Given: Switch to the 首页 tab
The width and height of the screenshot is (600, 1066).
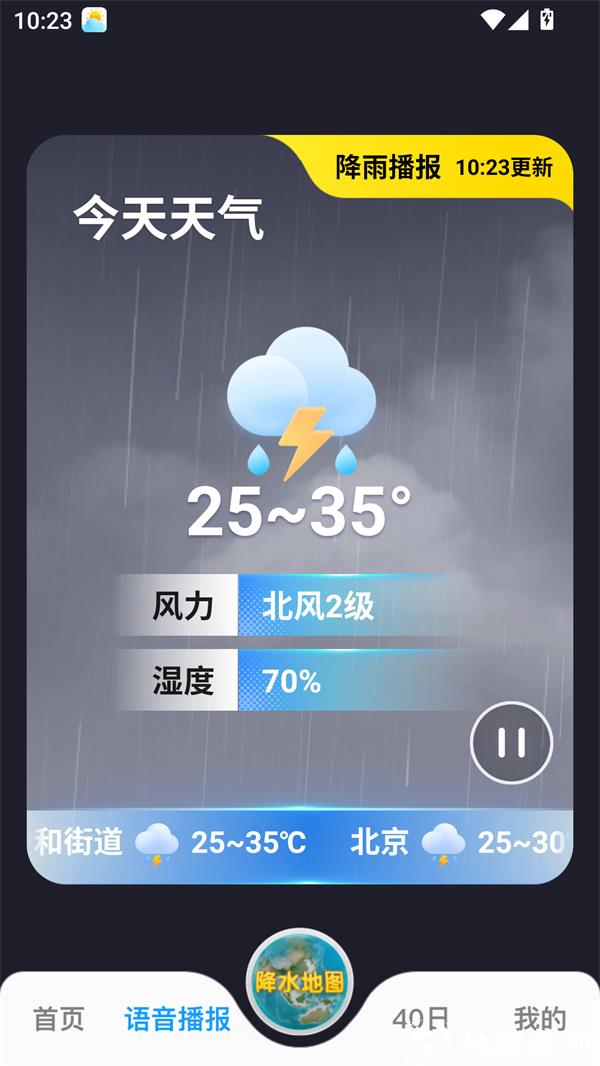Looking at the screenshot, I should [x=59, y=1019].
